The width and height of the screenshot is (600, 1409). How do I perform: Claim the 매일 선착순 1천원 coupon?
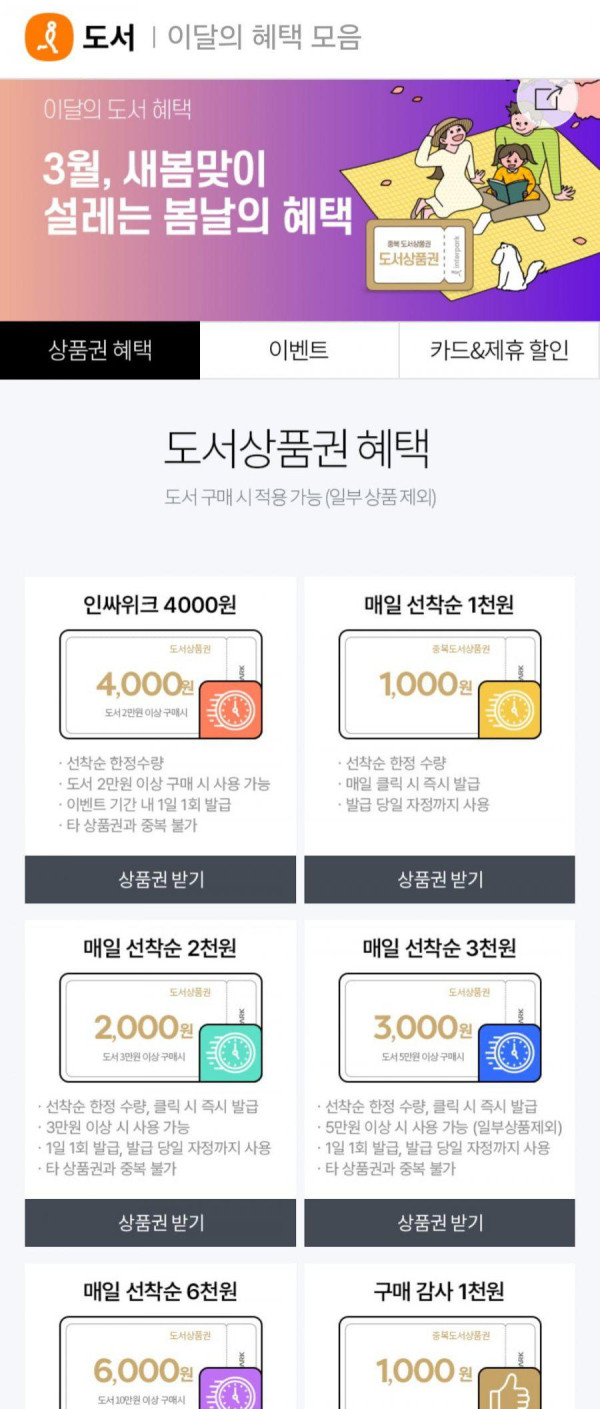tap(439, 879)
